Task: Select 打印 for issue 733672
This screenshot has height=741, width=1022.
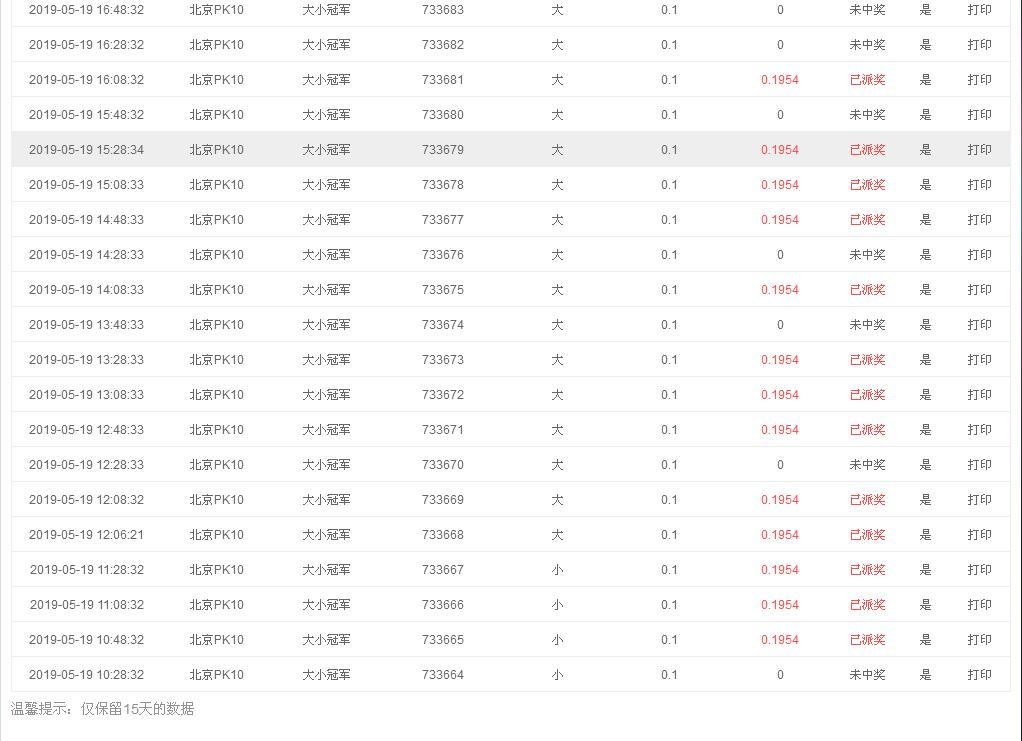Action: pyautogui.click(x=979, y=395)
